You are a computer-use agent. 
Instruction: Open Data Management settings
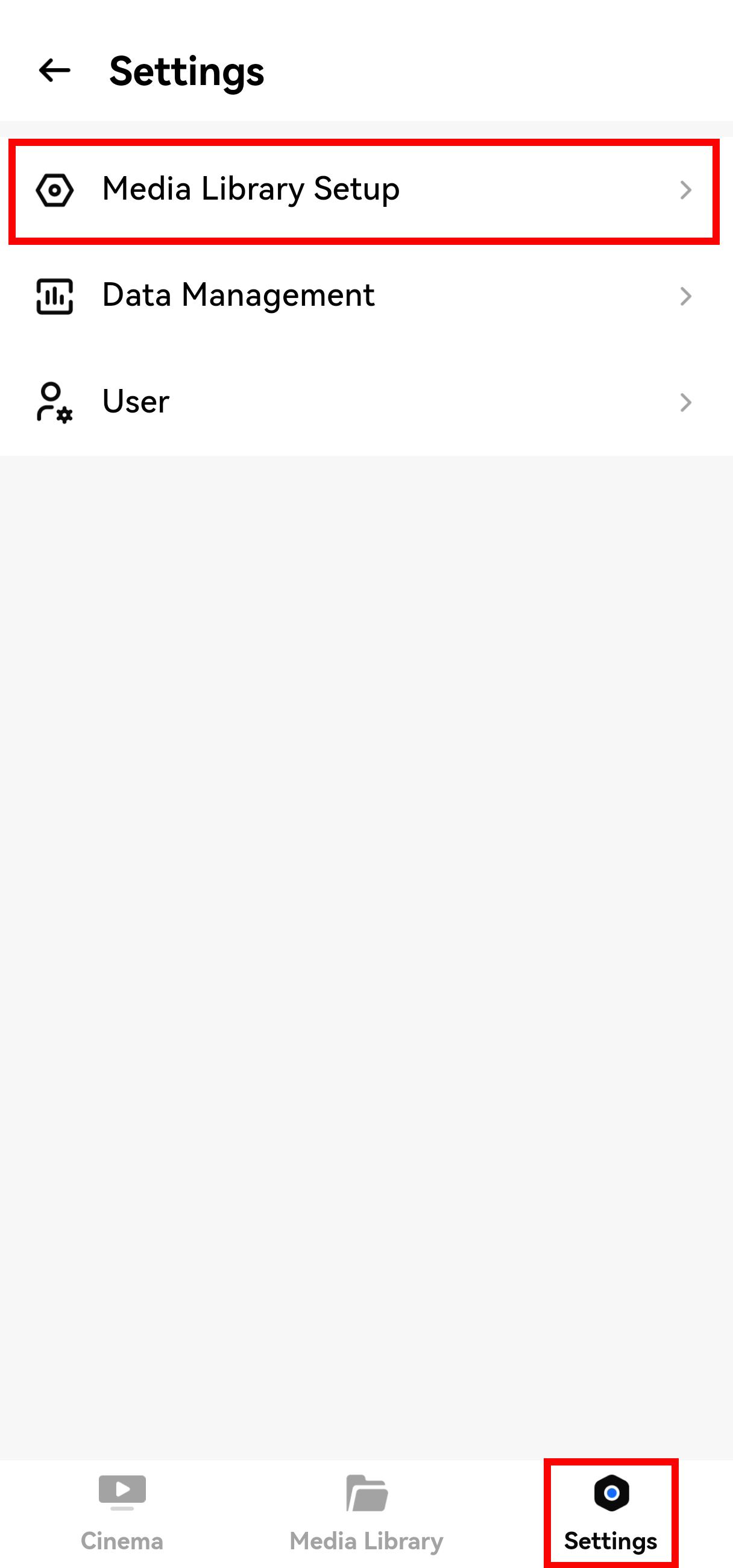365,297
